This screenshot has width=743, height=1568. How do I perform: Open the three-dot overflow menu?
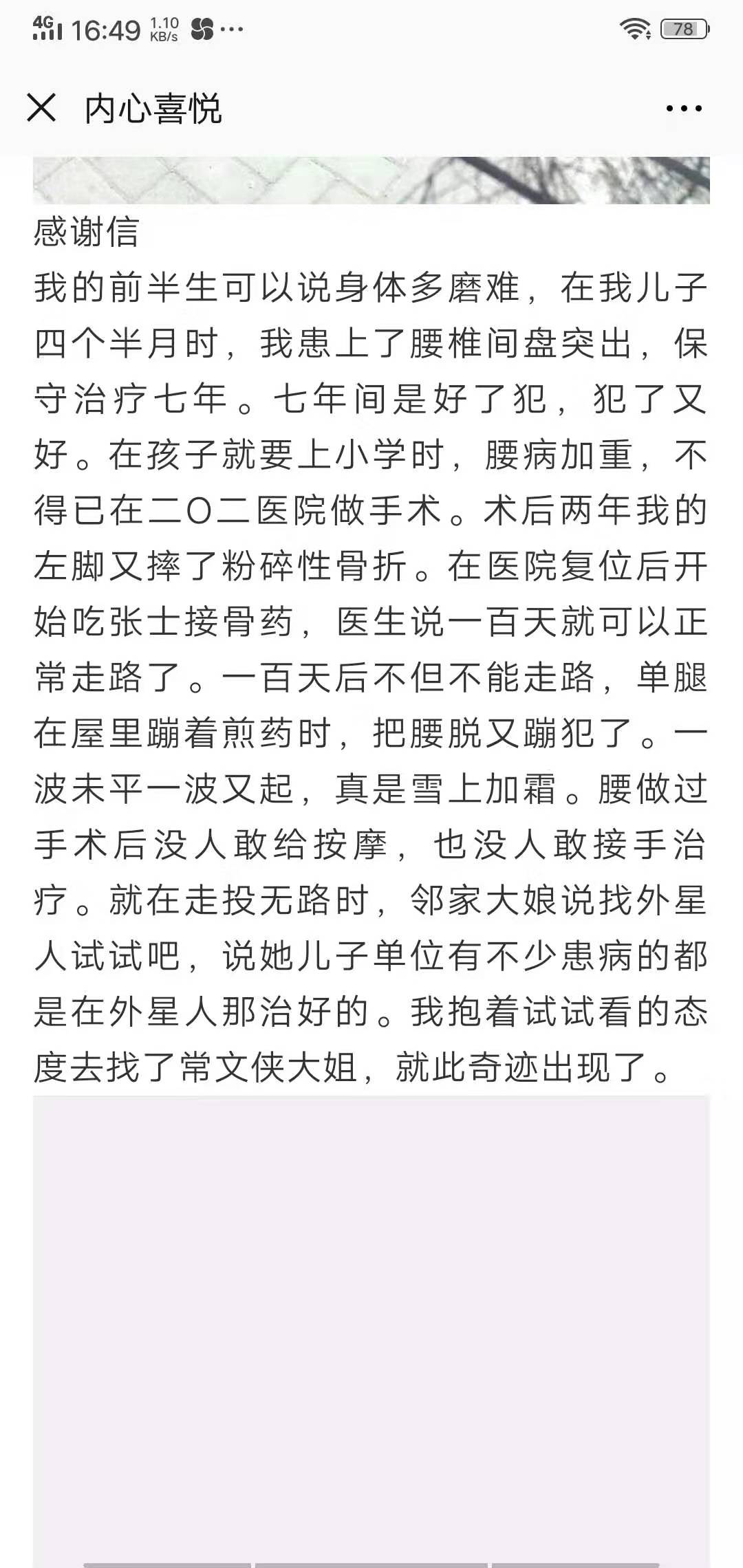tap(684, 109)
